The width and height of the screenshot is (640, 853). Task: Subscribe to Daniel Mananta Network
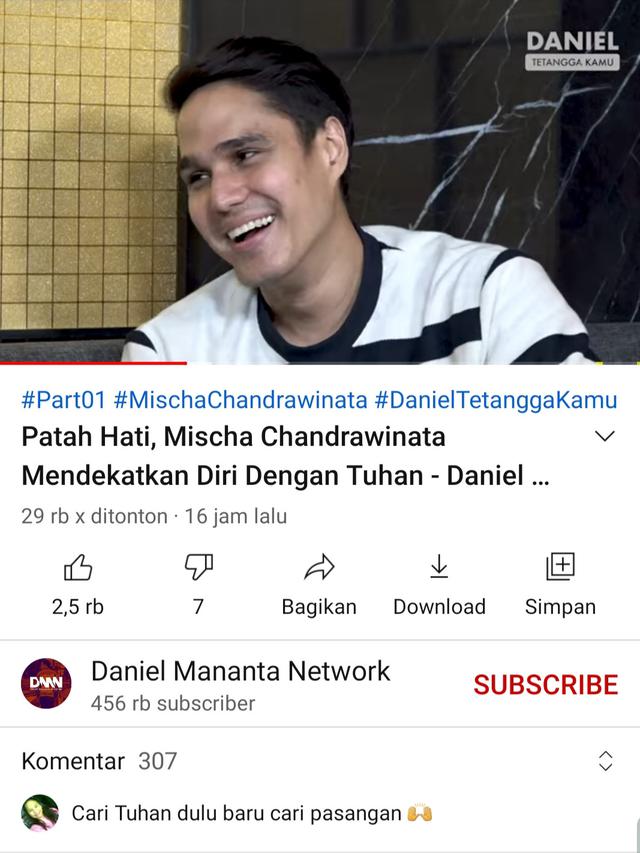click(545, 685)
